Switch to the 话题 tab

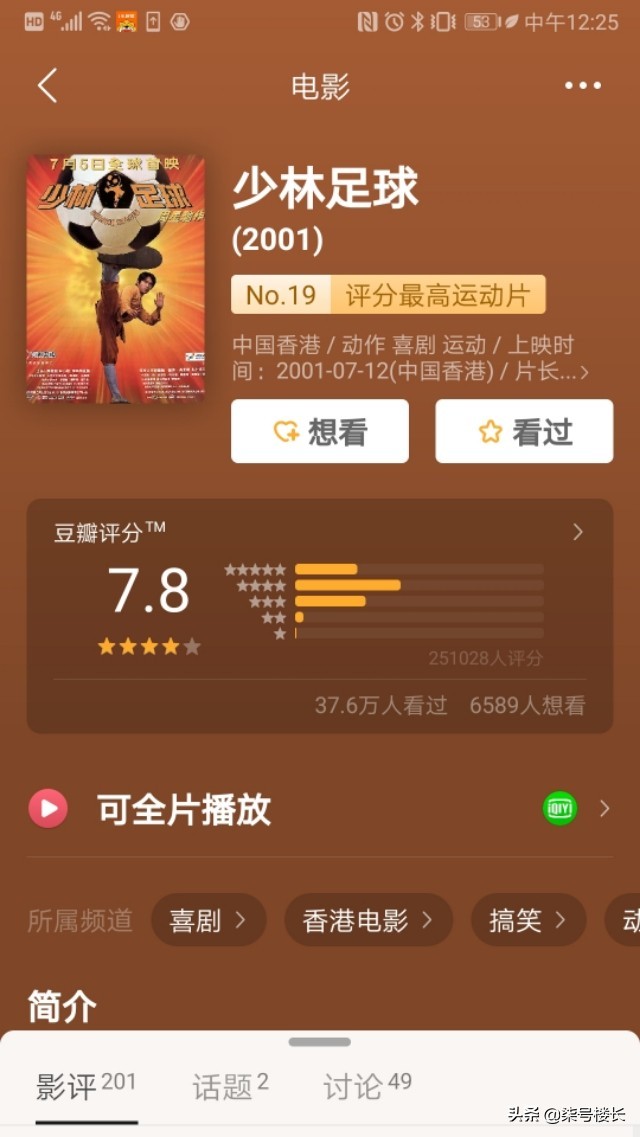tap(230, 1086)
